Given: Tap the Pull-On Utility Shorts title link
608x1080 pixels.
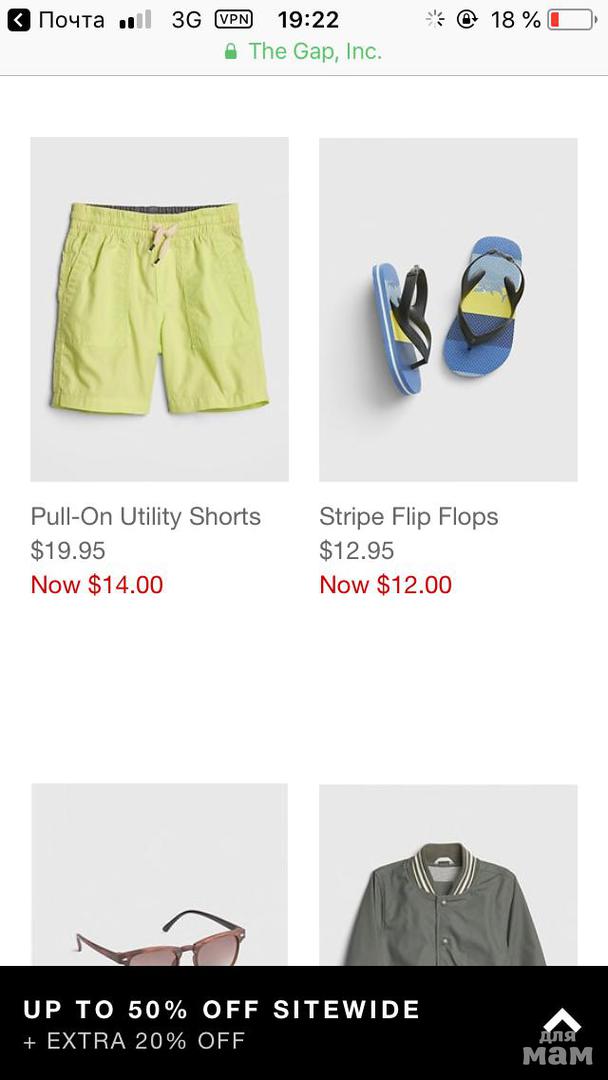Looking at the screenshot, I should click(146, 517).
